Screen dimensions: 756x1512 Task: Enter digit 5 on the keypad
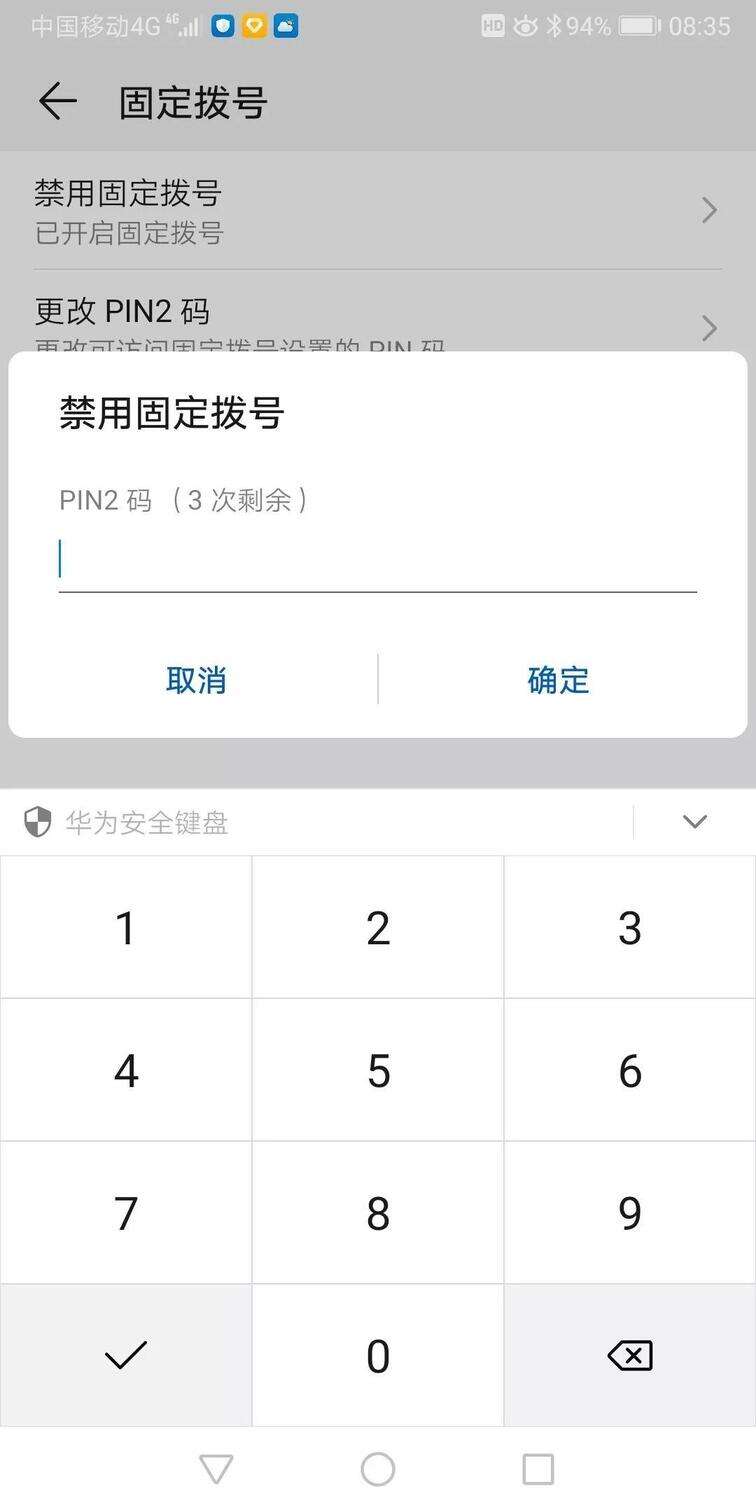(378, 1071)
